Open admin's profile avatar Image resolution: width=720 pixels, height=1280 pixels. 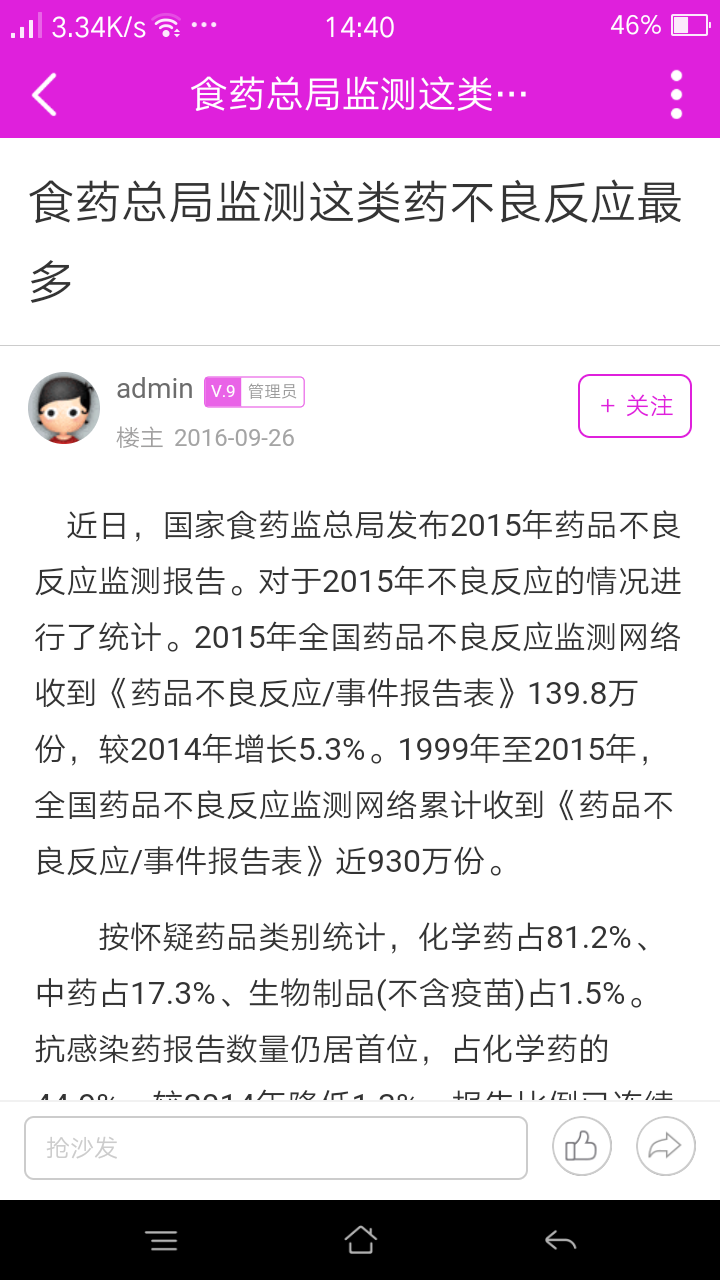(64, 408)
